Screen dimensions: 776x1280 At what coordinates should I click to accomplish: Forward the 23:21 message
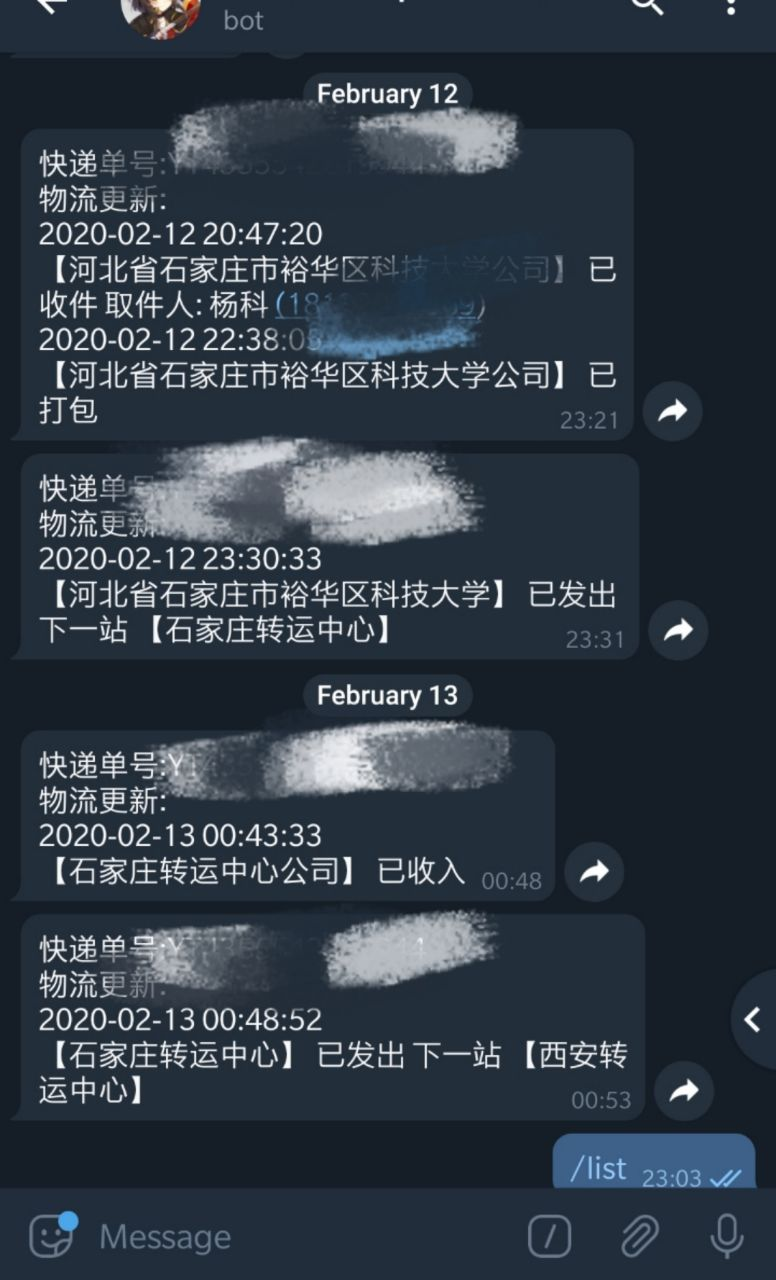(x=672, y=410)
